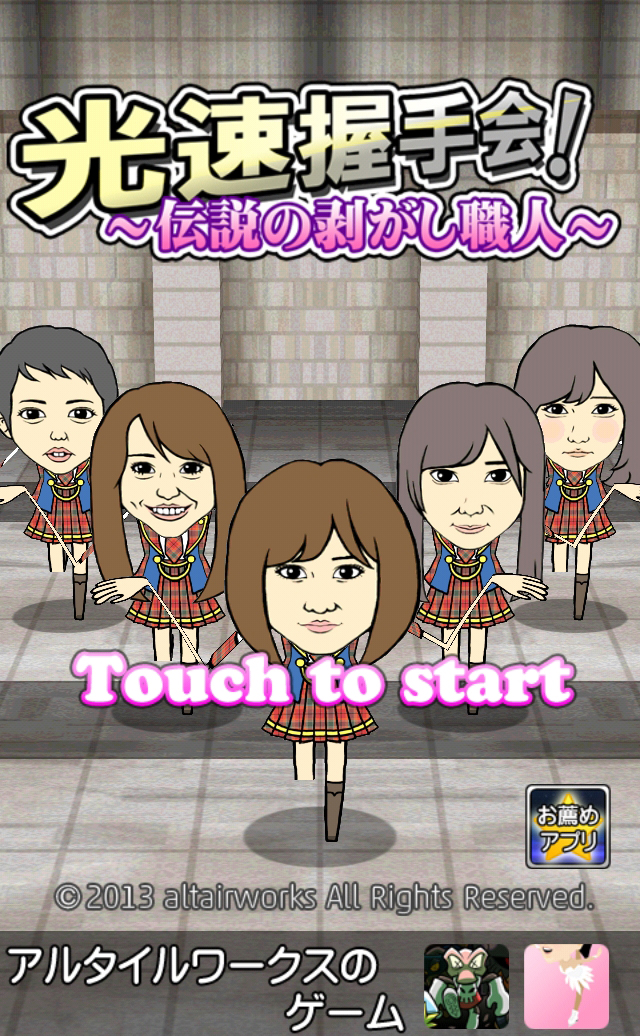
Task: Open the お薦めアプリ recommended apps button
Action: click(567, 827)
